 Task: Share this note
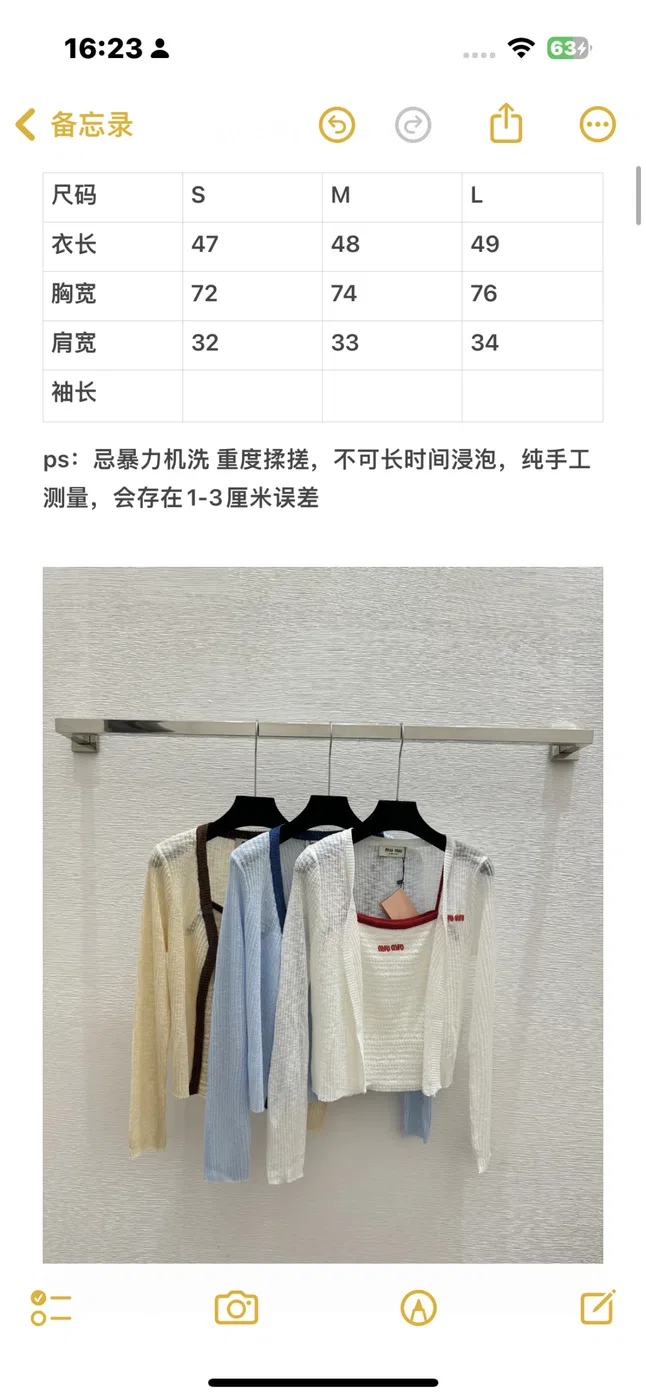pos(507,124)
